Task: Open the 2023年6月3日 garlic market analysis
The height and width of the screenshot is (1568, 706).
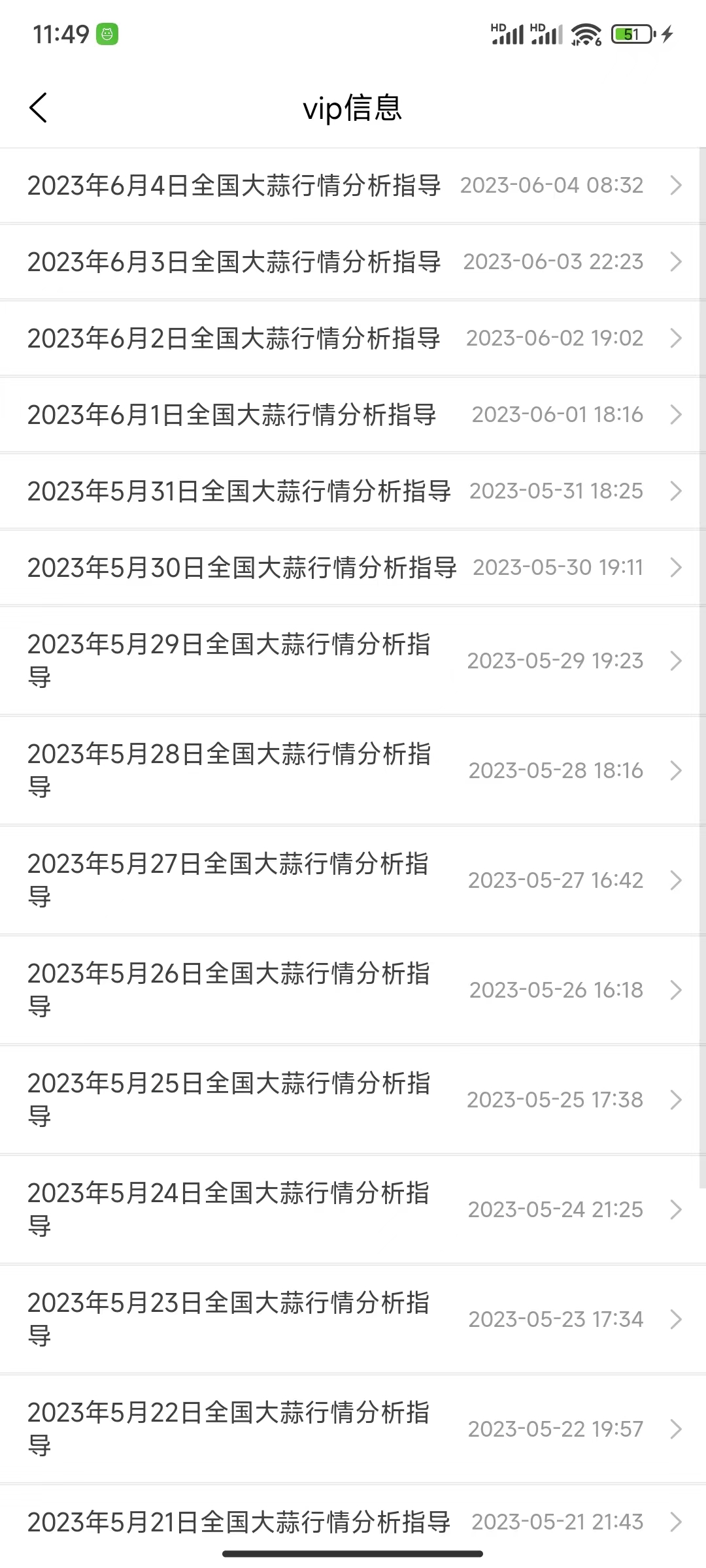Action: pos(353,262)
